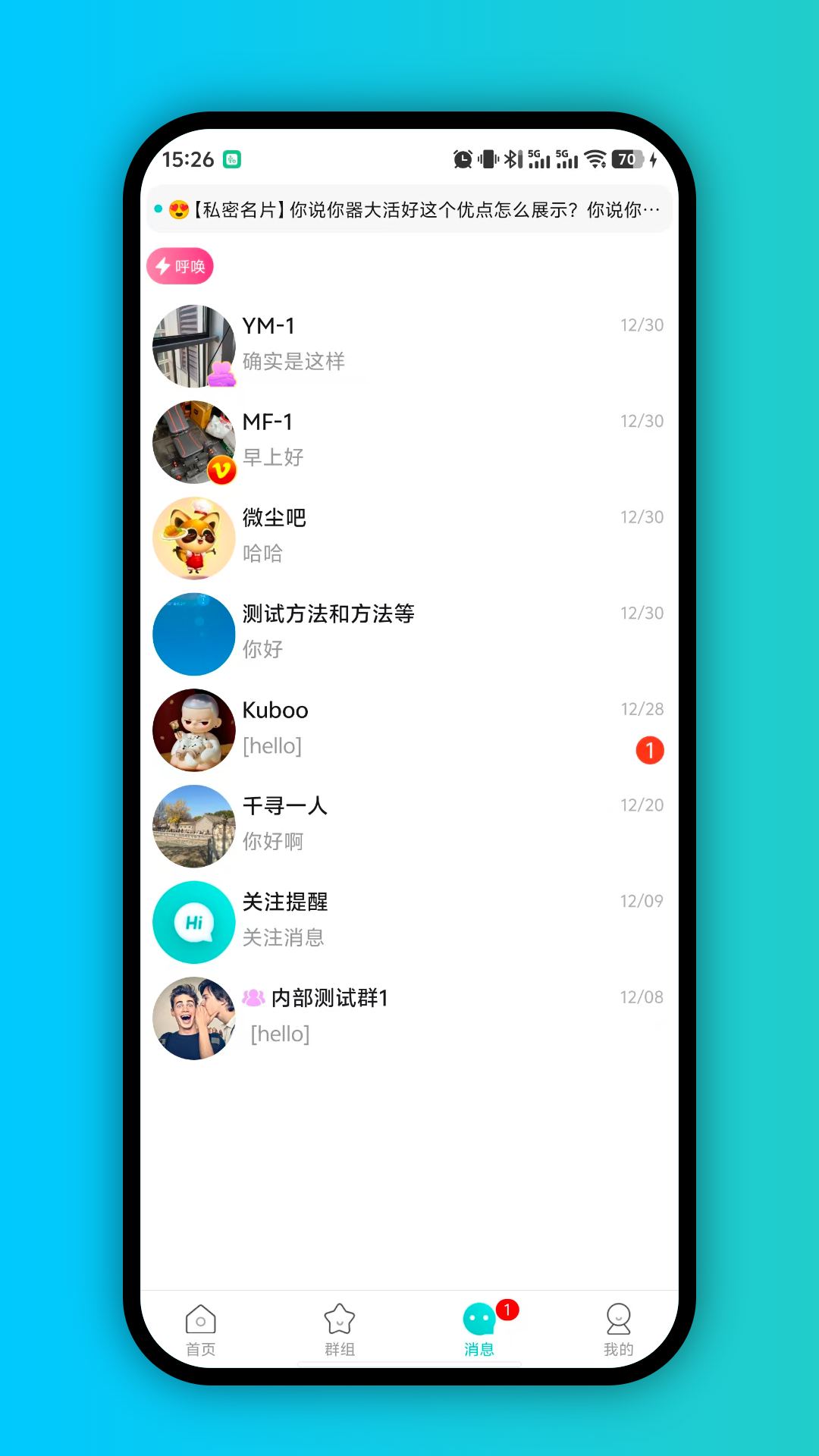Open the 私密名片 notification banner
The height and width of the screenshot is (1456, 819).
(x=409, y=210)
